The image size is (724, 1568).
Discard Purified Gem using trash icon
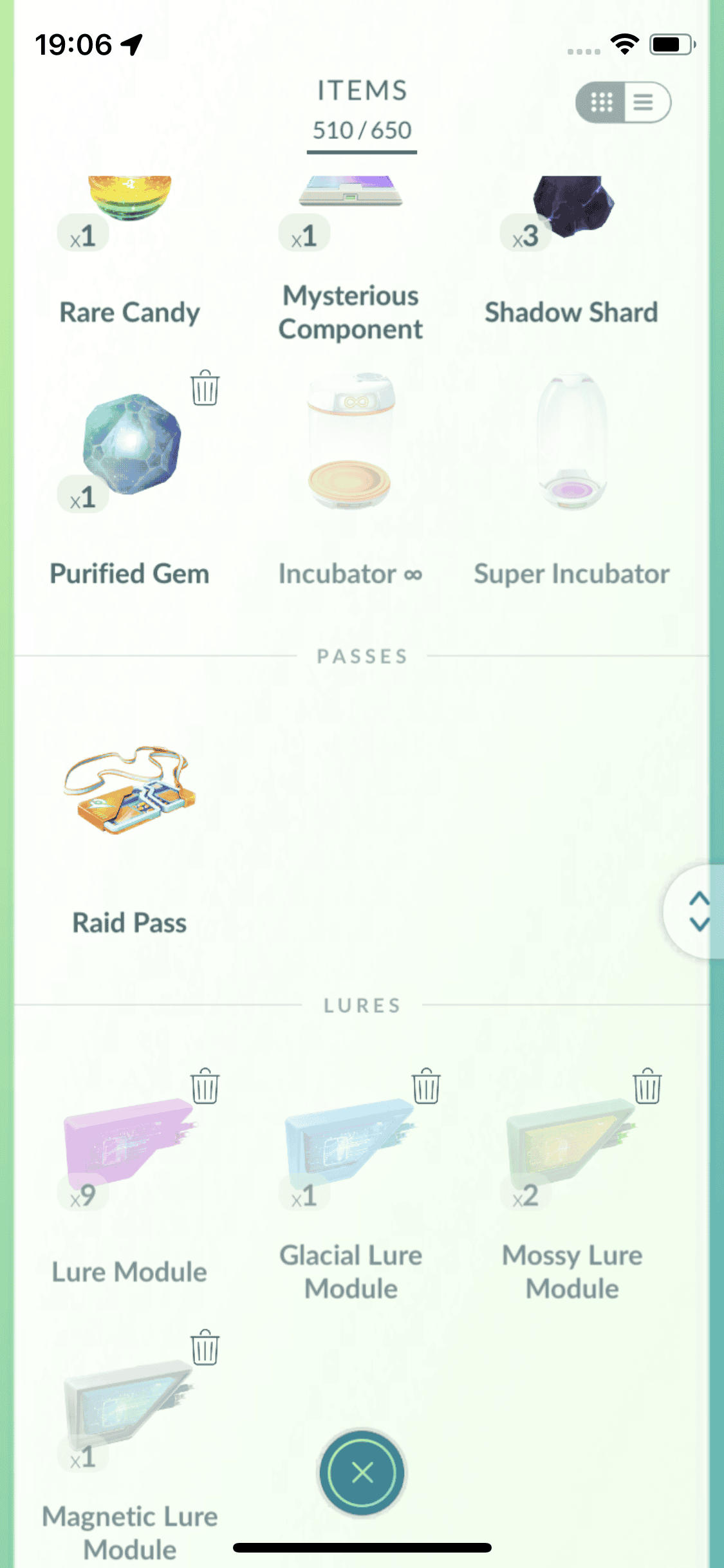[x=205, y=388]
